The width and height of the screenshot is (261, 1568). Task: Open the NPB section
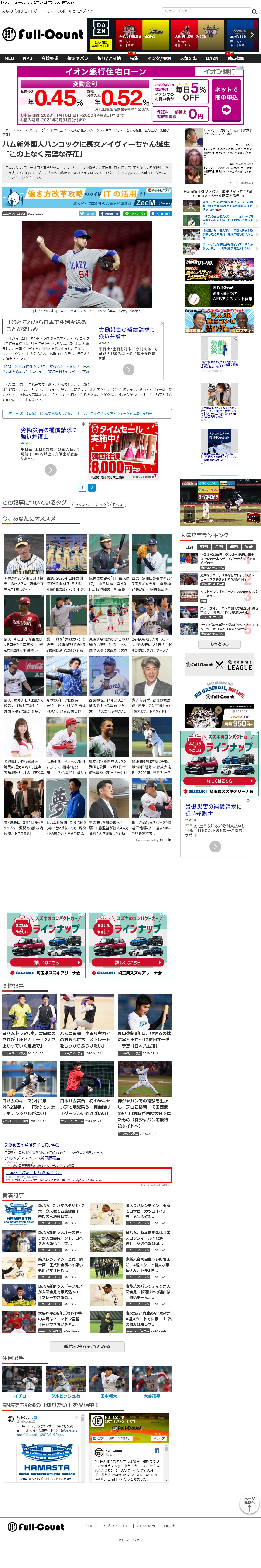27,58
